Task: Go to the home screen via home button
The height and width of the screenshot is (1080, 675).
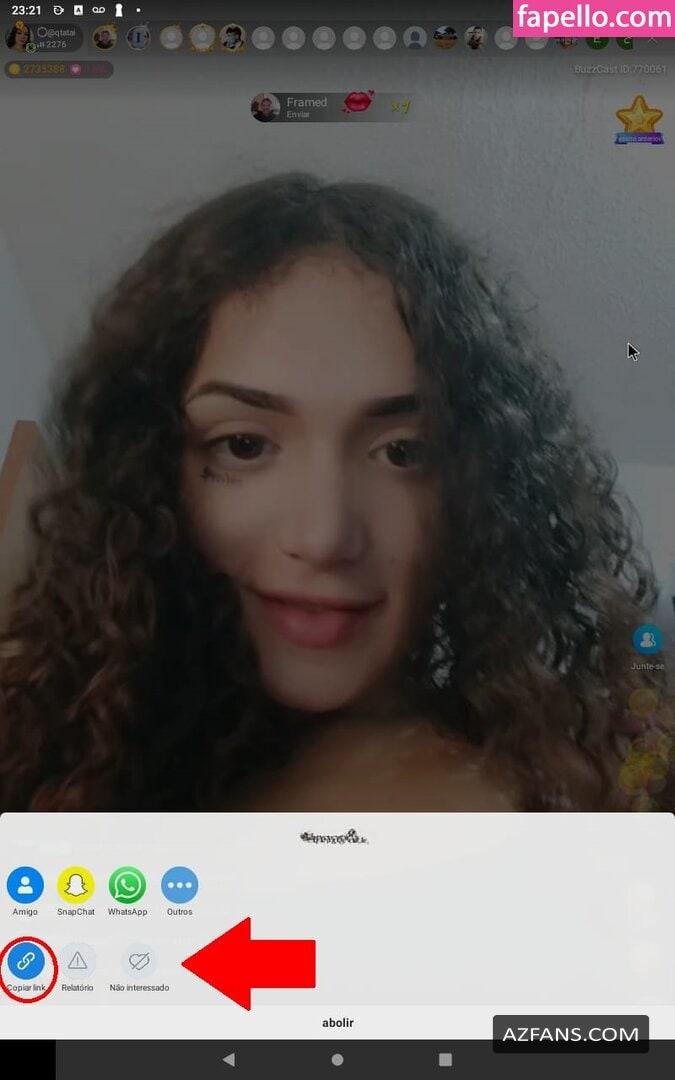Action: click(x=338, y=1059)
